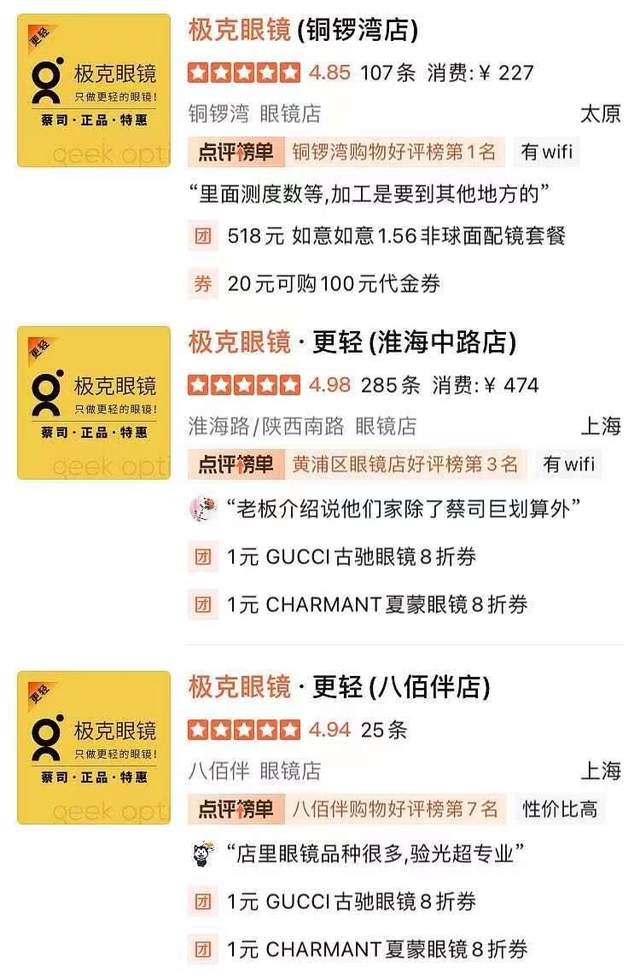Viewport: 640px width, 979px height.
Task: Open CHARMANT夏蒙眼镜8折券 under 八佰伴店
Action: tap(376, 948)
